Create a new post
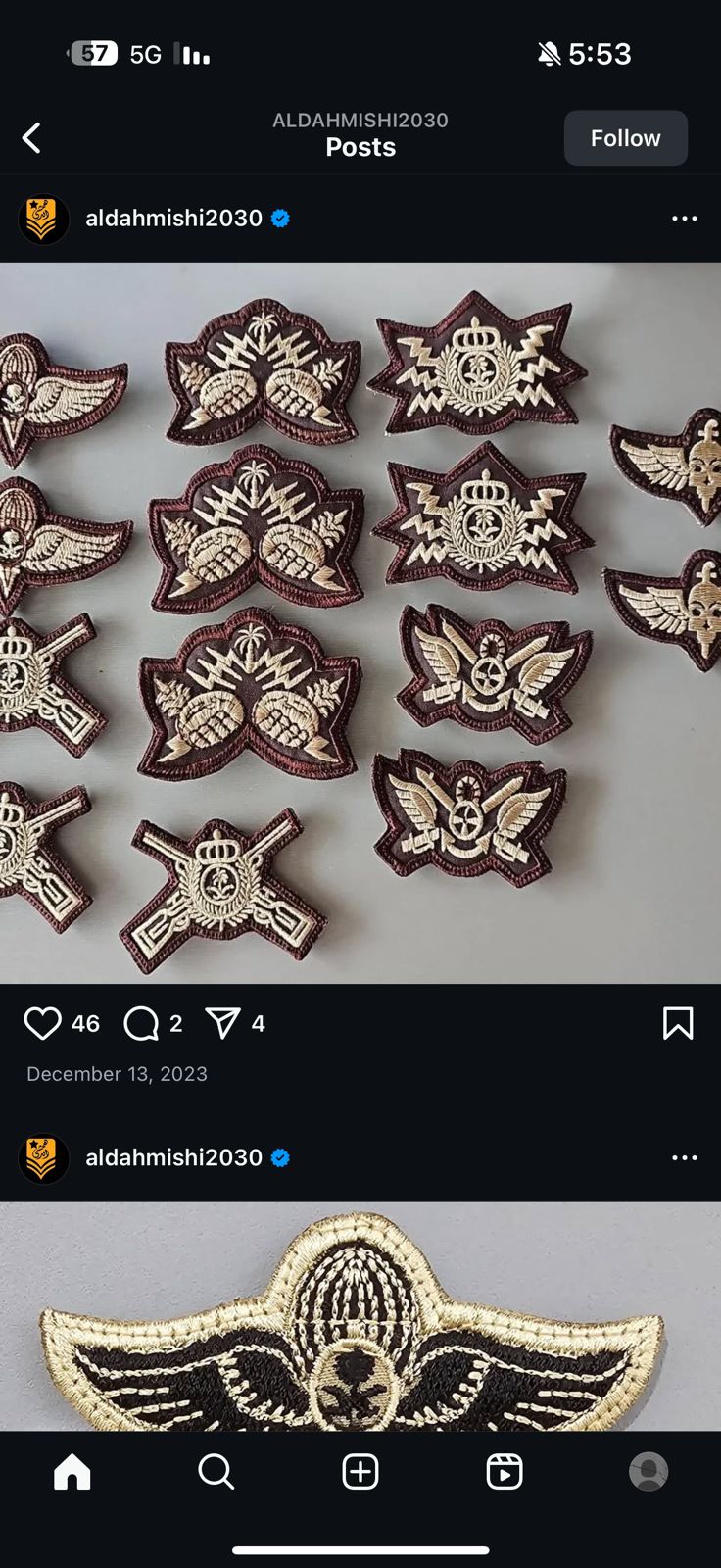The width and height of the screenshot is (721, 1568). (360, 1471)
